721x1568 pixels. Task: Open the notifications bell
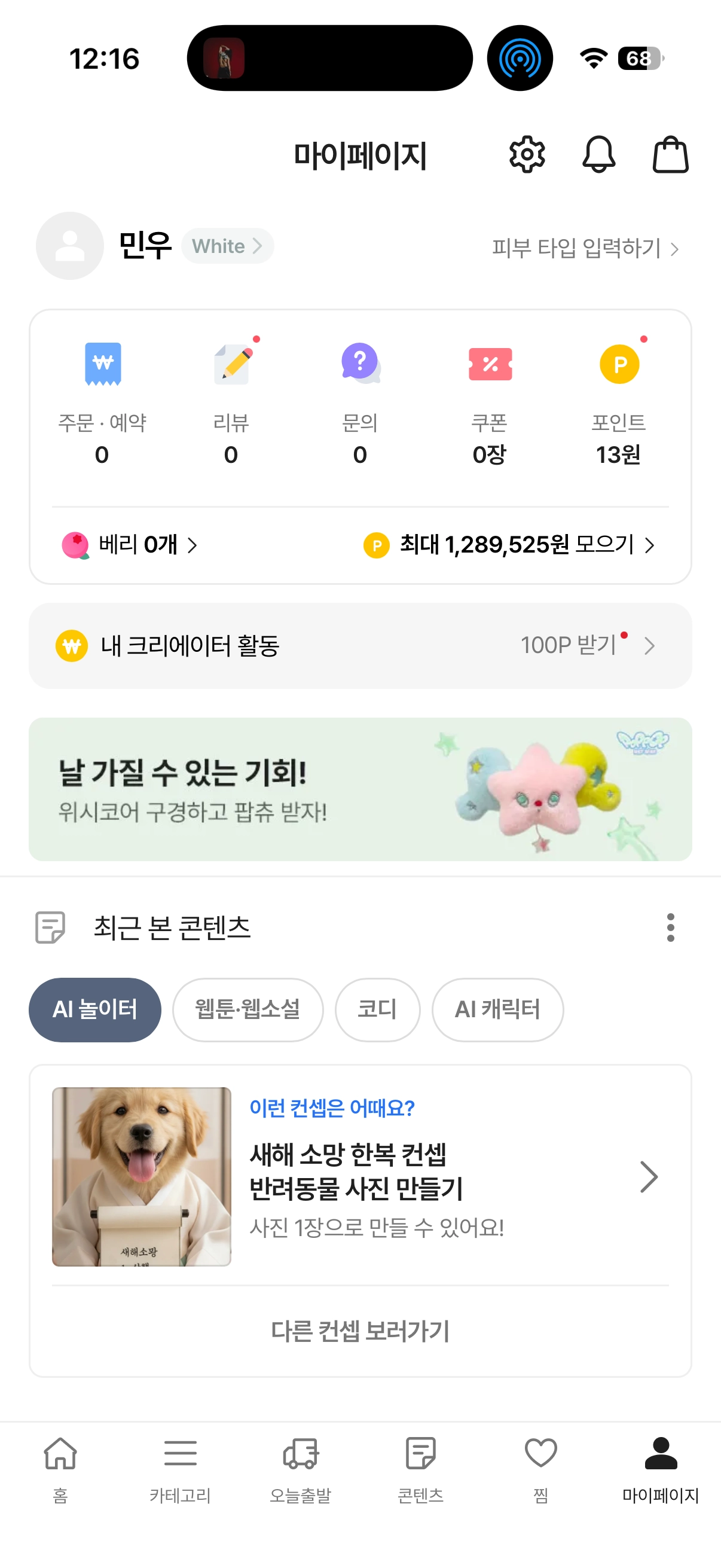[598, 155]
